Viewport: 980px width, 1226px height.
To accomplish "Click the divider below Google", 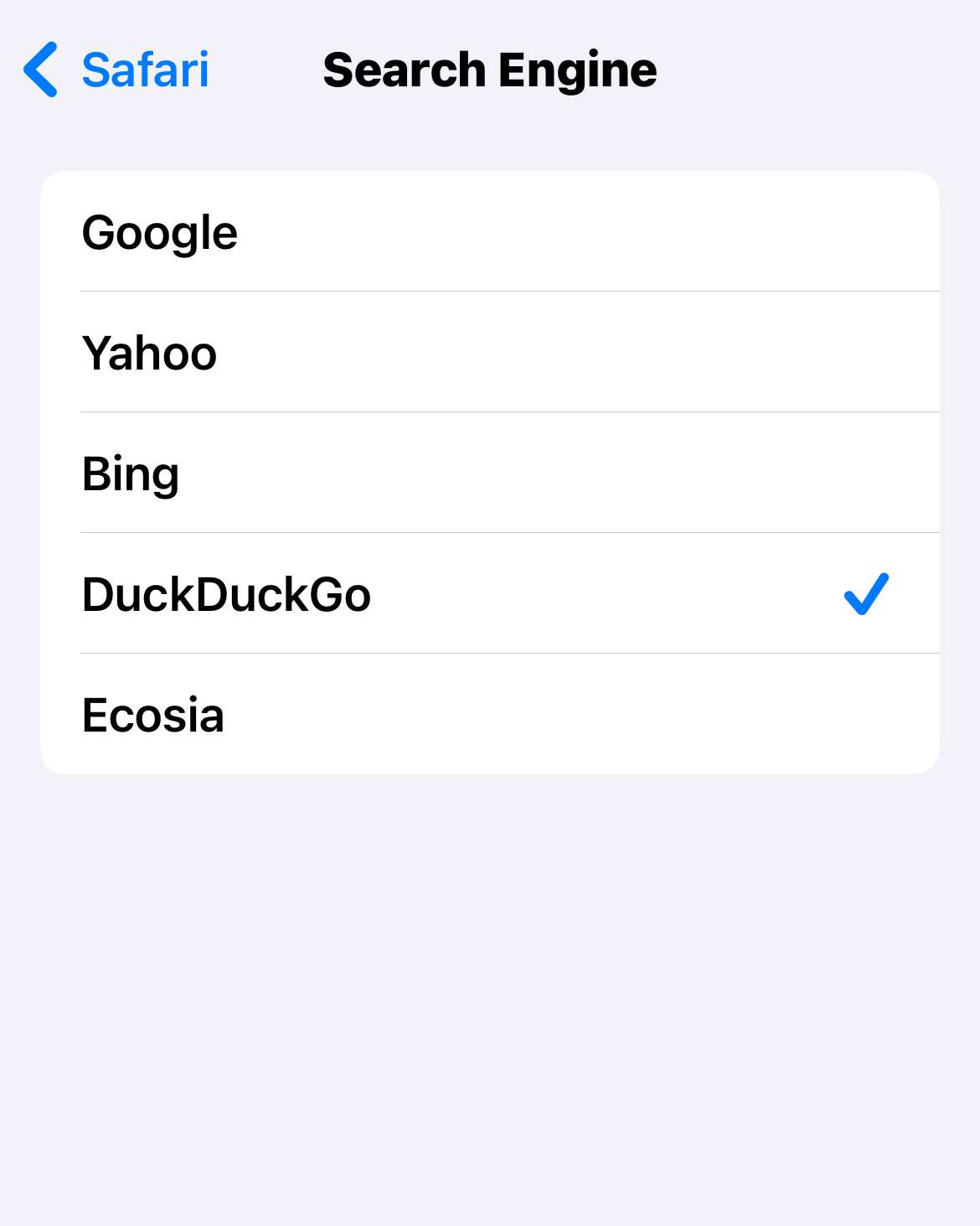I will (511, 291).
